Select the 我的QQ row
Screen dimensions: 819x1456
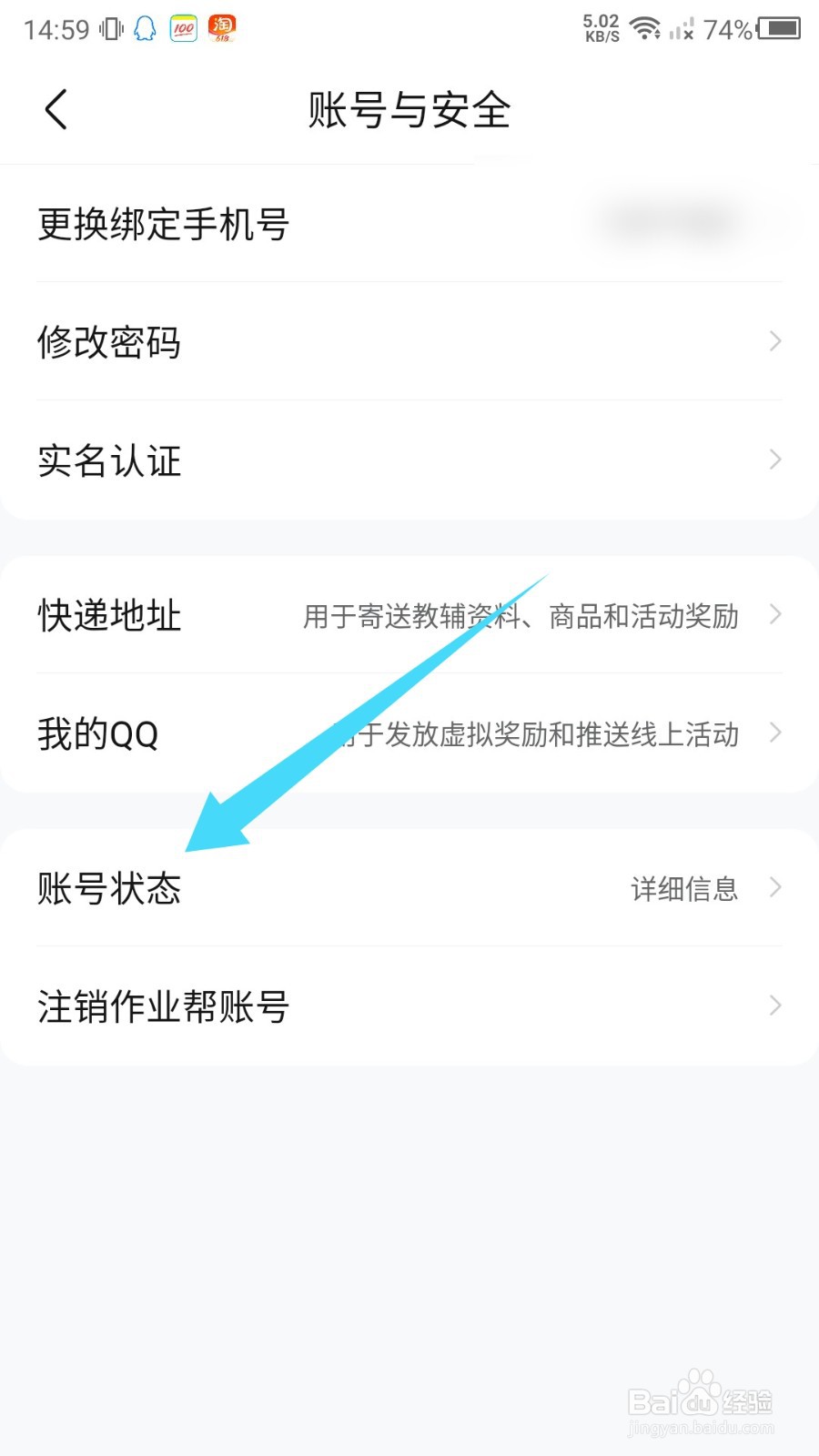100,733
